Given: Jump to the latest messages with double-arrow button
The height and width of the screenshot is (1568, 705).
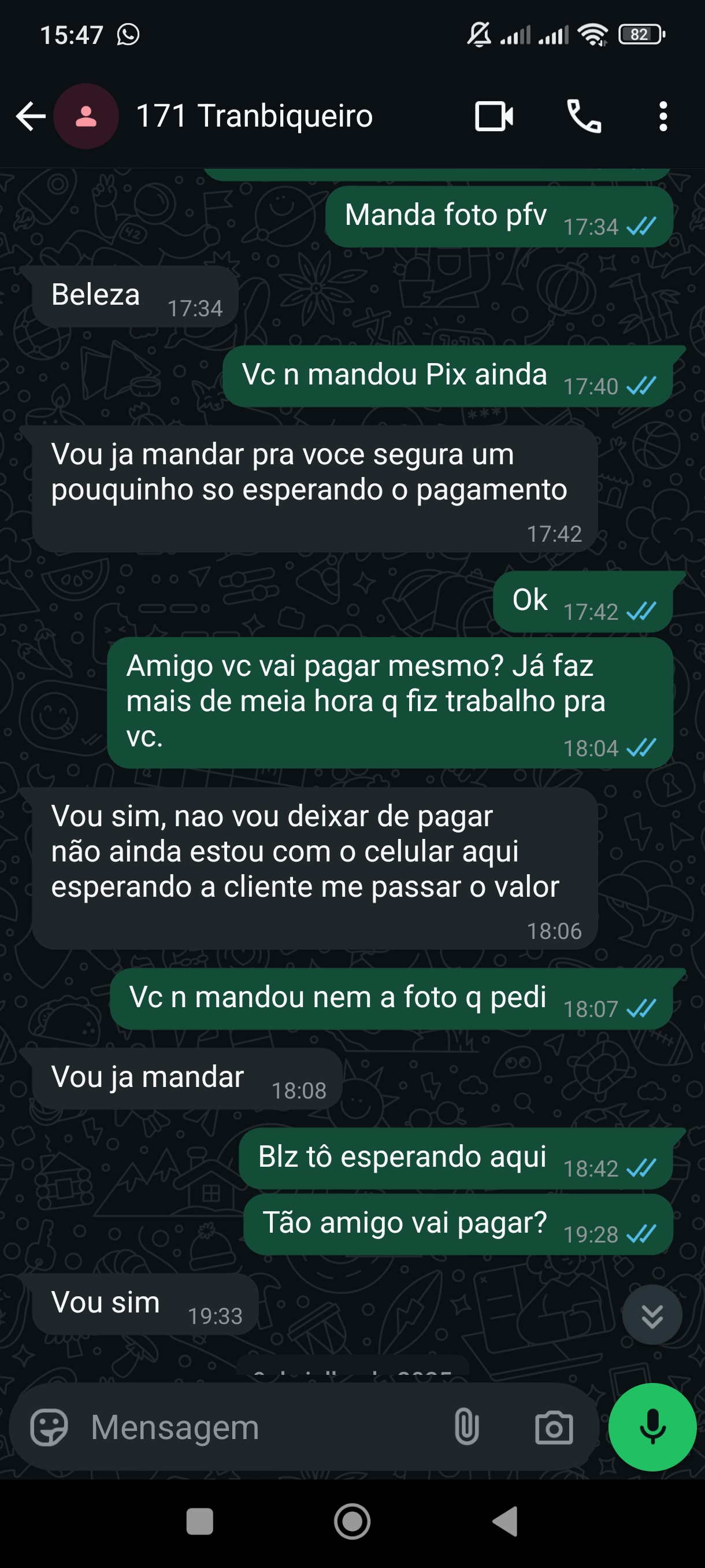Looking at the screenshot, I should point(651,1315).
